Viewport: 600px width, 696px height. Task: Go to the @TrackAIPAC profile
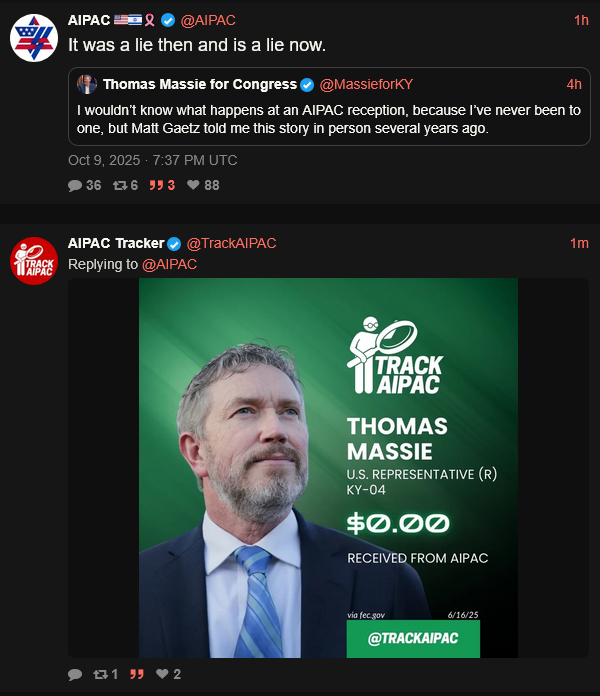pyautogui.click(x=231, y=243)
